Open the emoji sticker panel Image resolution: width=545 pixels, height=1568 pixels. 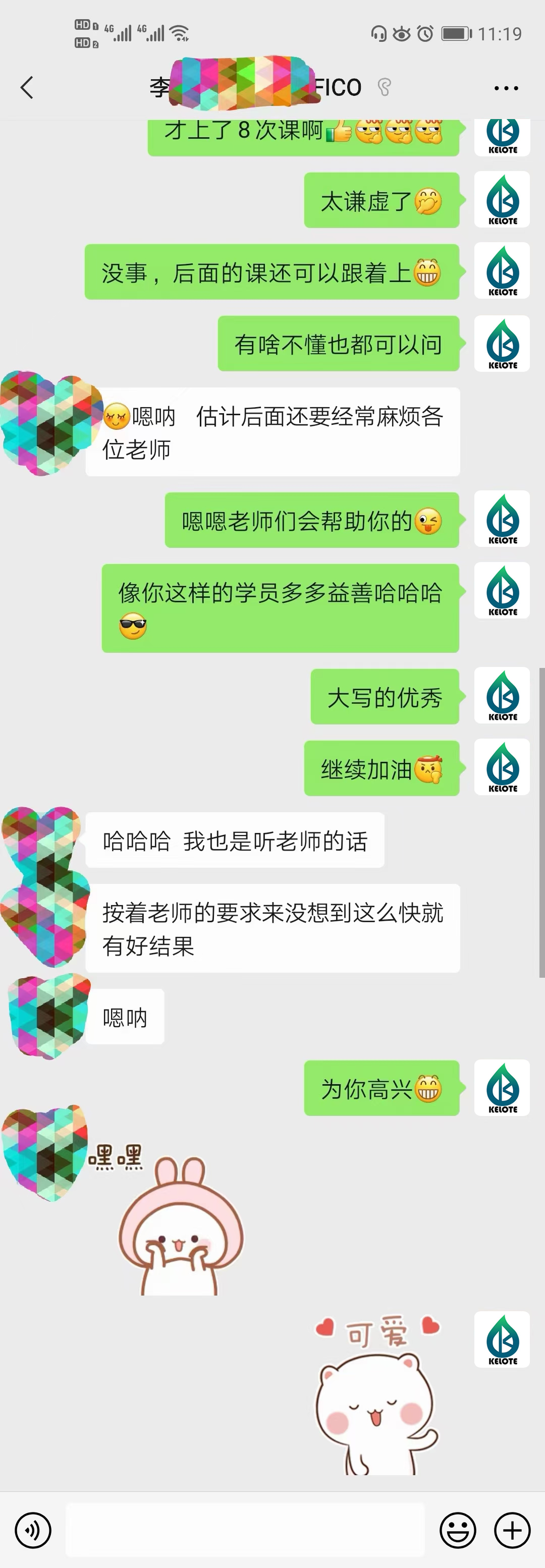point(457,1530)
